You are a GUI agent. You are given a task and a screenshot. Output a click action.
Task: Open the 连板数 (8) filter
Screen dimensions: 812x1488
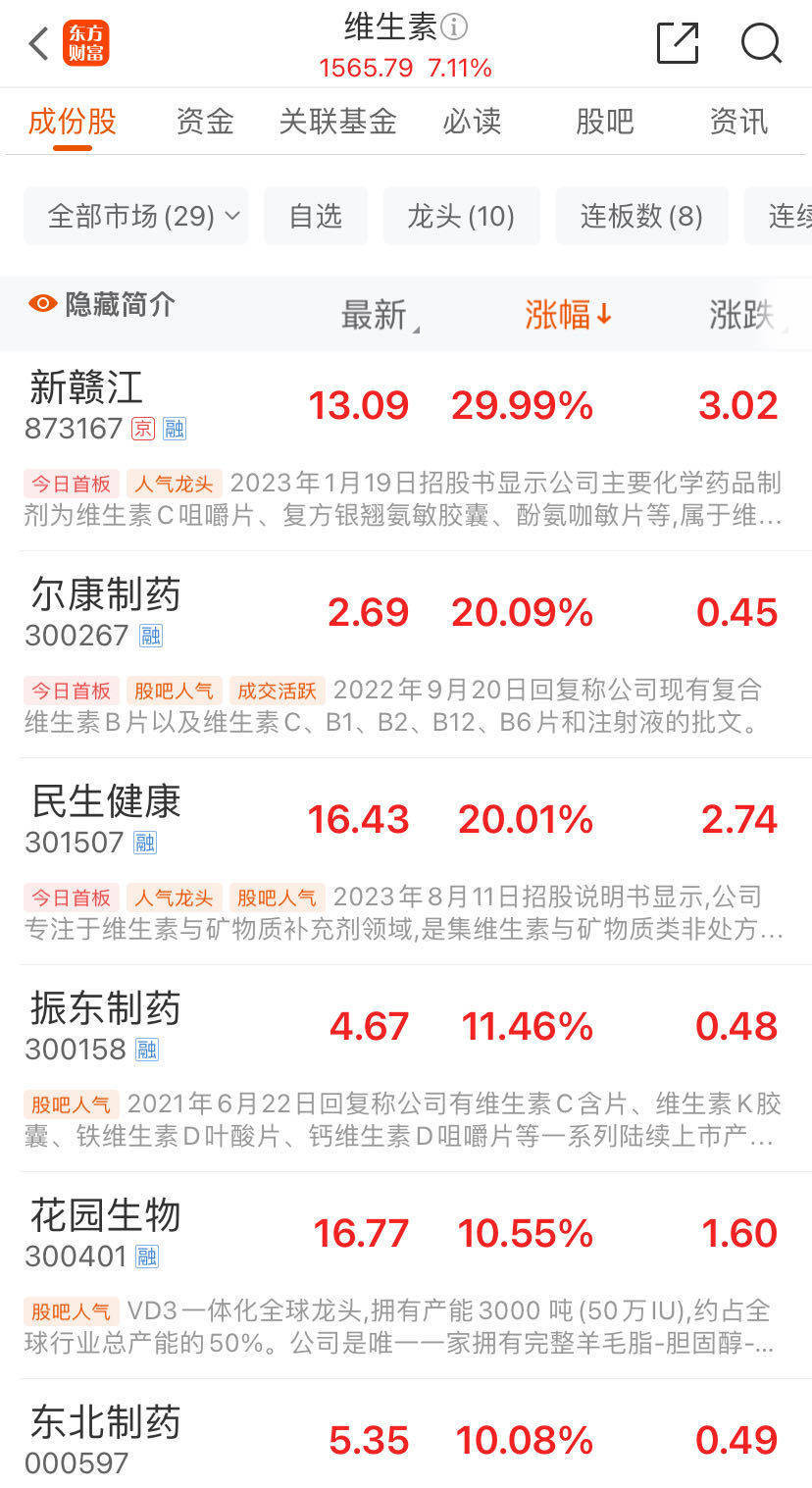642,216
